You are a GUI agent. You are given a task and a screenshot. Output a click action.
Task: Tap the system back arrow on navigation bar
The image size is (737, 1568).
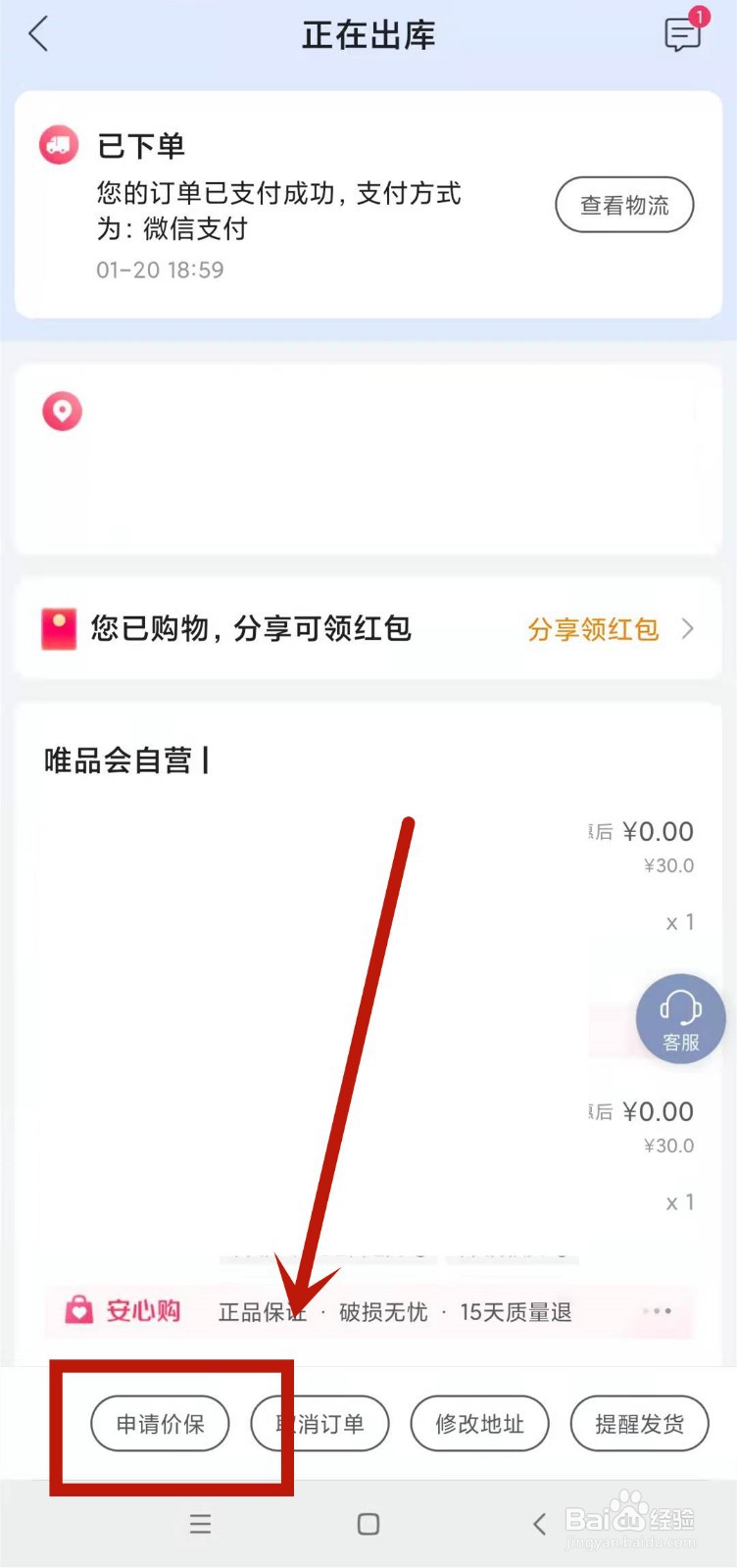[539, 1524]
